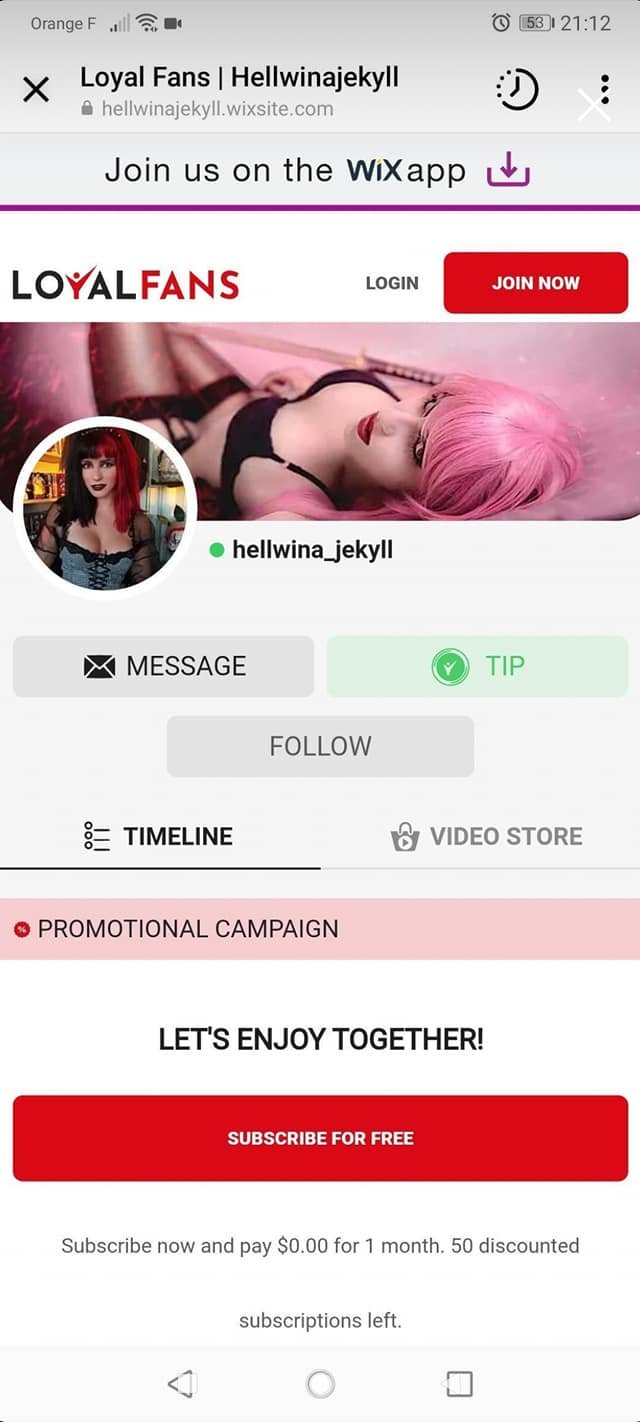Tap the clock icon in browser toolbar
640x1422 pixels.
click(517, 91)
